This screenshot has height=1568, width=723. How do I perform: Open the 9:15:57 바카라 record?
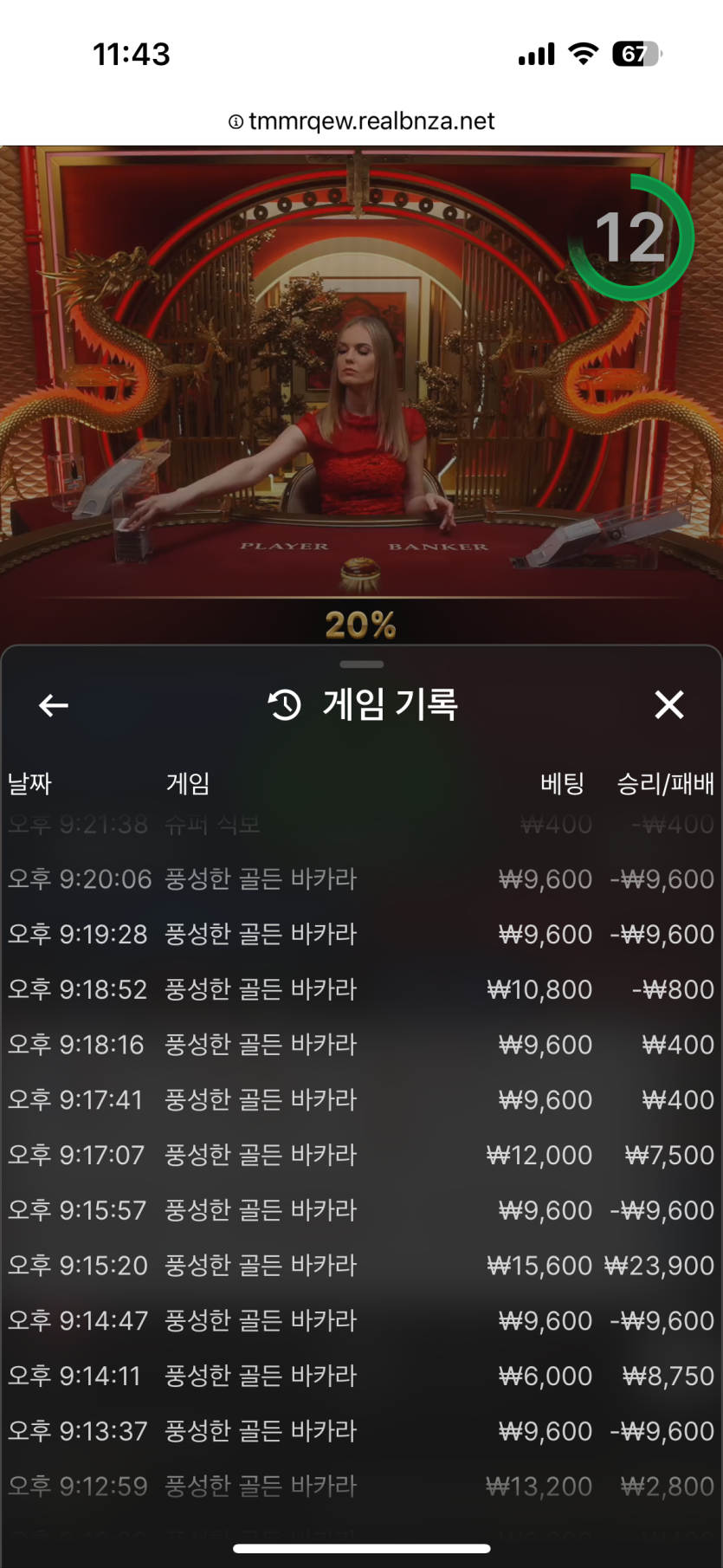(361, 1210)
